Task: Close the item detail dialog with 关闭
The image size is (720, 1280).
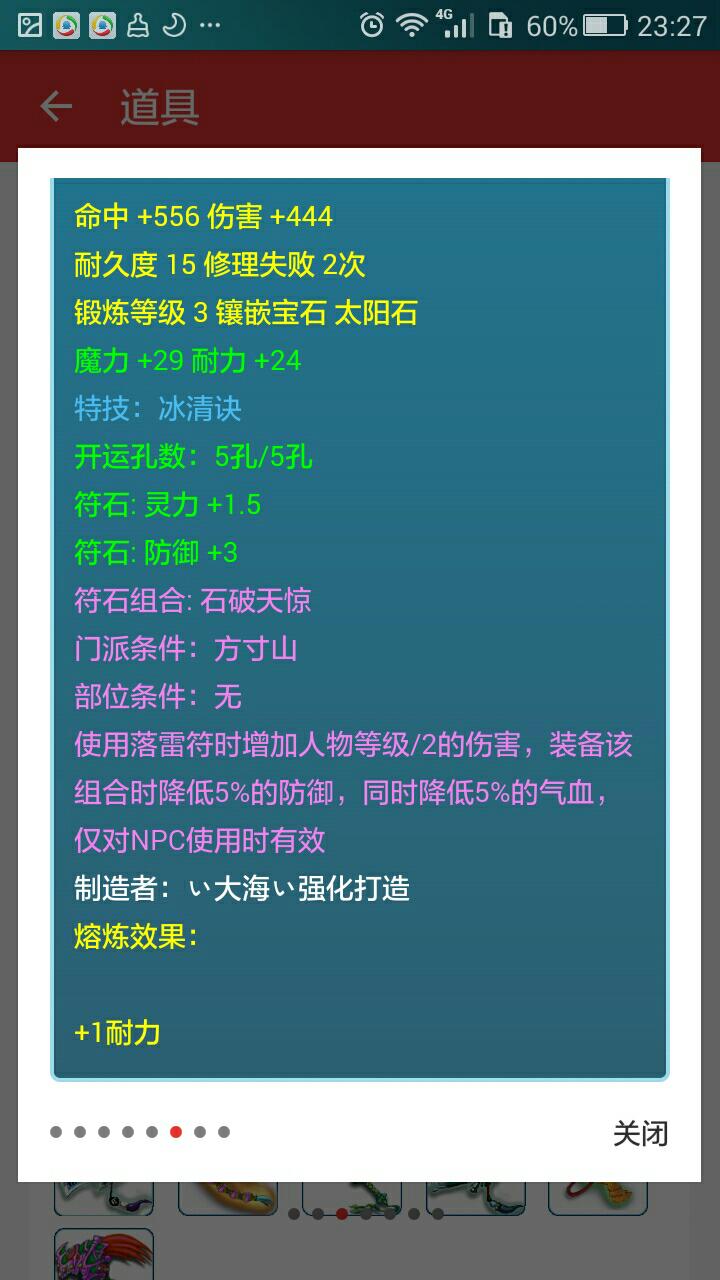Action: pos(640,1133)
